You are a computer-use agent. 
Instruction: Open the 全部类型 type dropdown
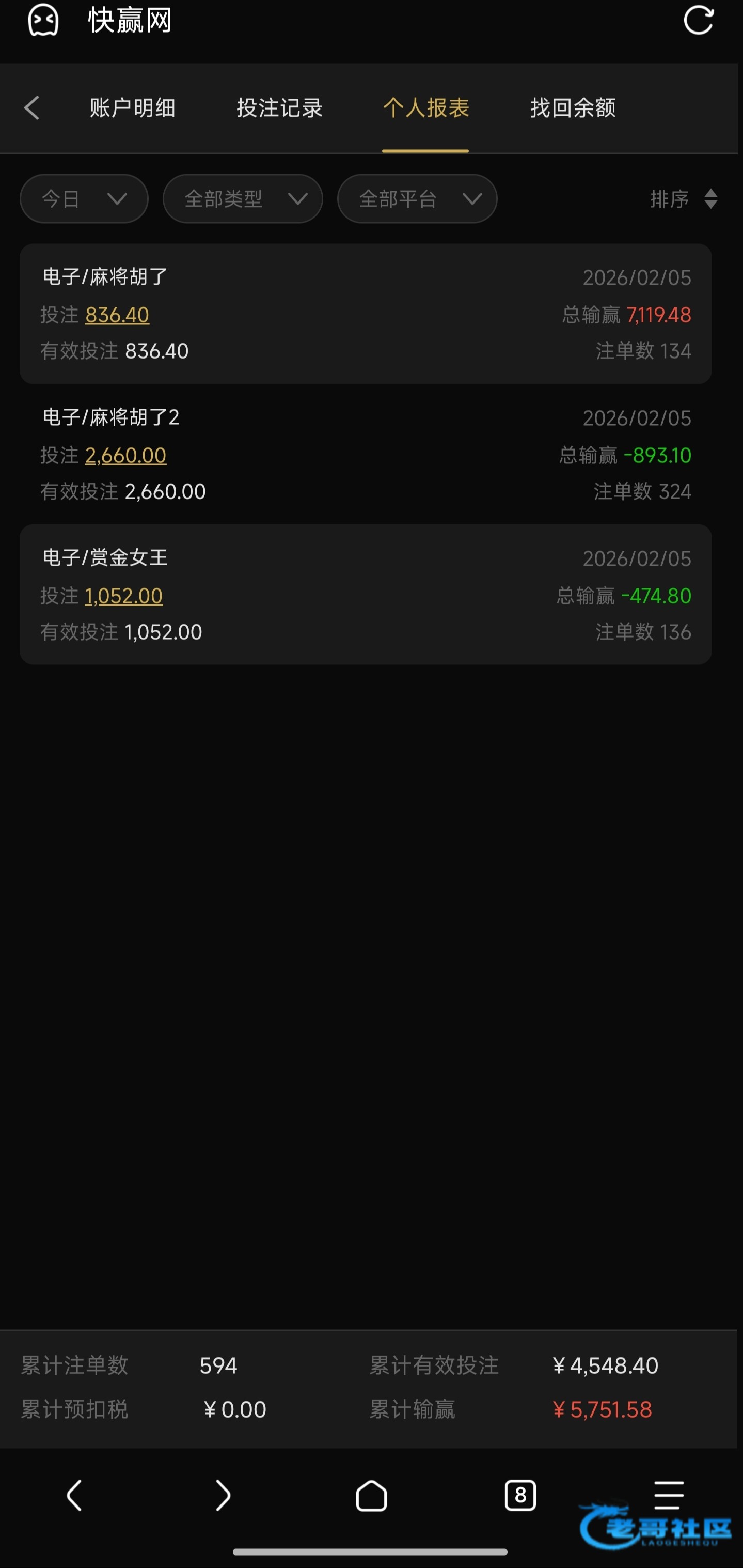242,199
